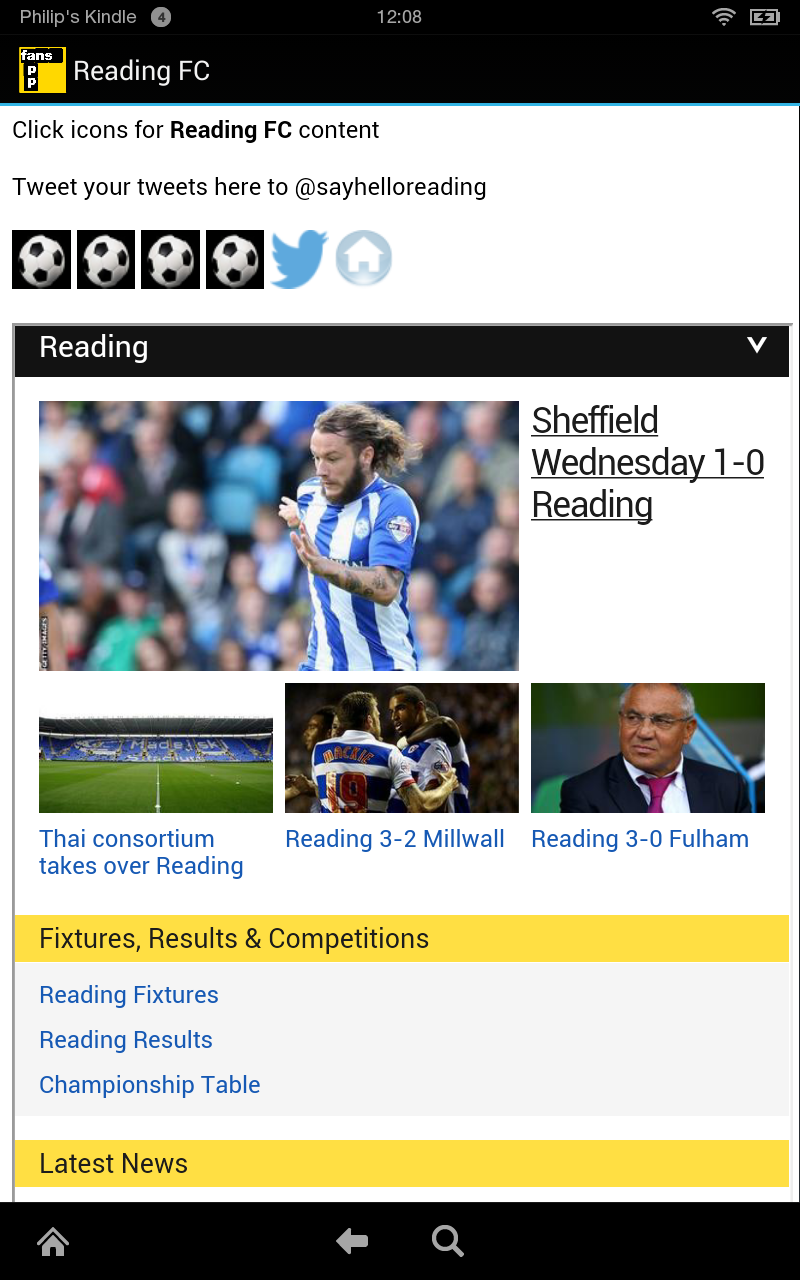
Task: Tap the main Sheffield Wednesday player photo
Action: click(x=279, y=536)
